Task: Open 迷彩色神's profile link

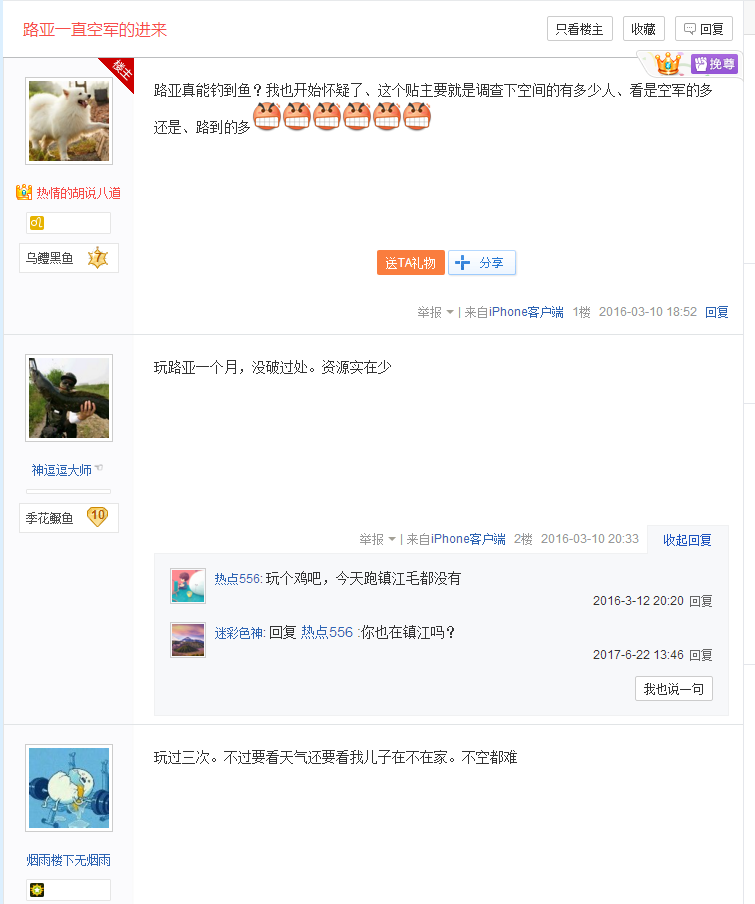Action: (238, 632)
